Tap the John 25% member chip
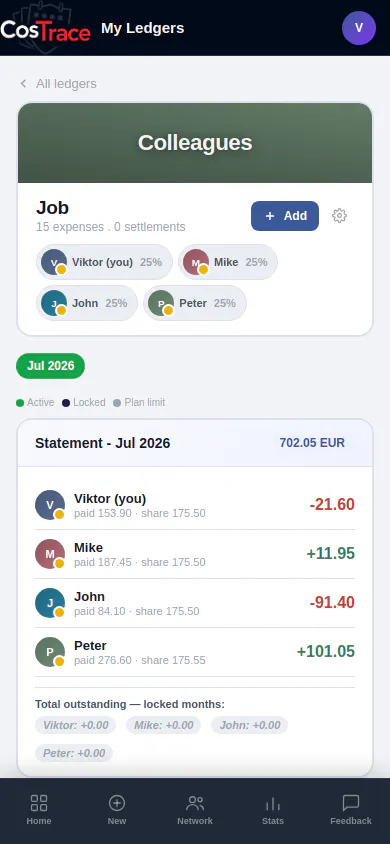The height and width of the screenshot is (844, 390). point(87,303)
